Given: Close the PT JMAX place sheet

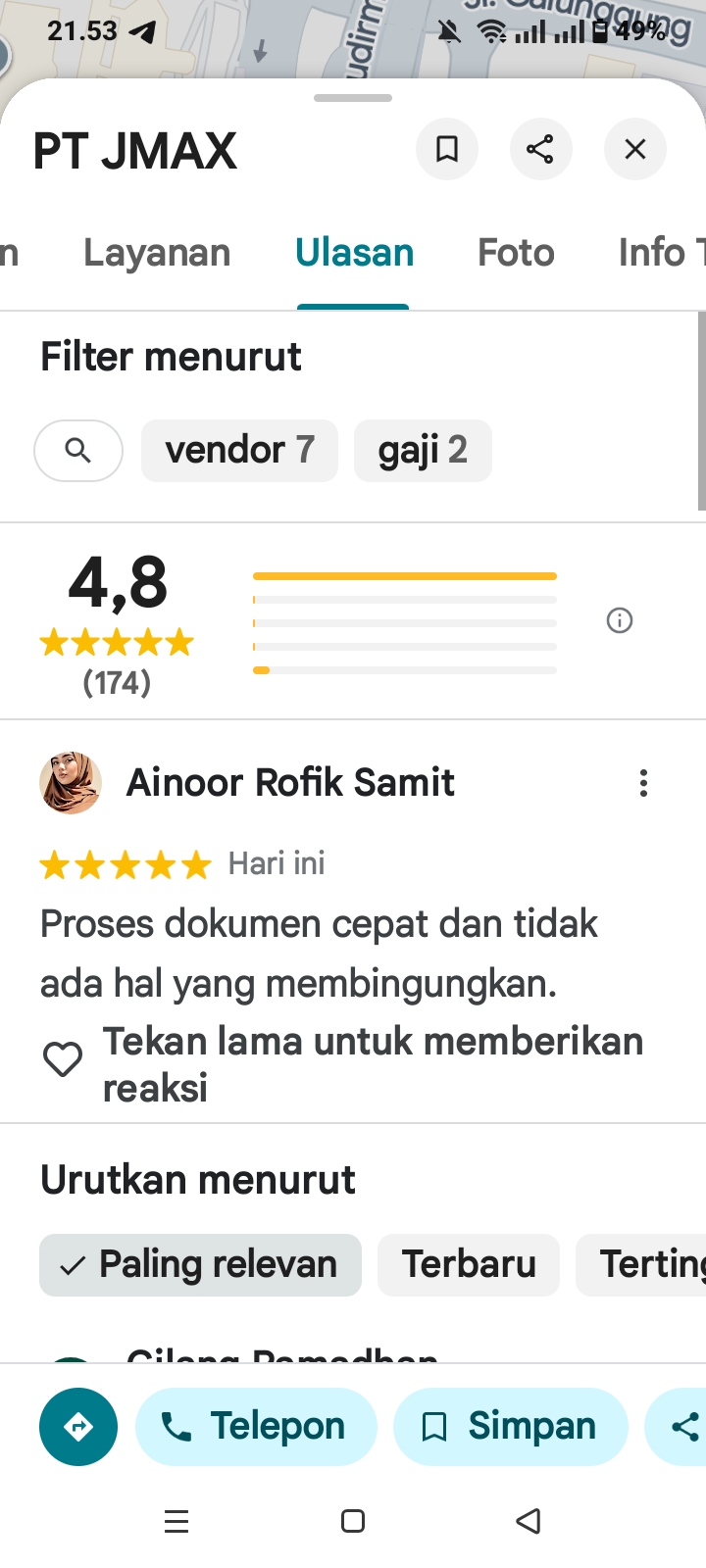Looking at the screenshot, I should click(635, 149).
